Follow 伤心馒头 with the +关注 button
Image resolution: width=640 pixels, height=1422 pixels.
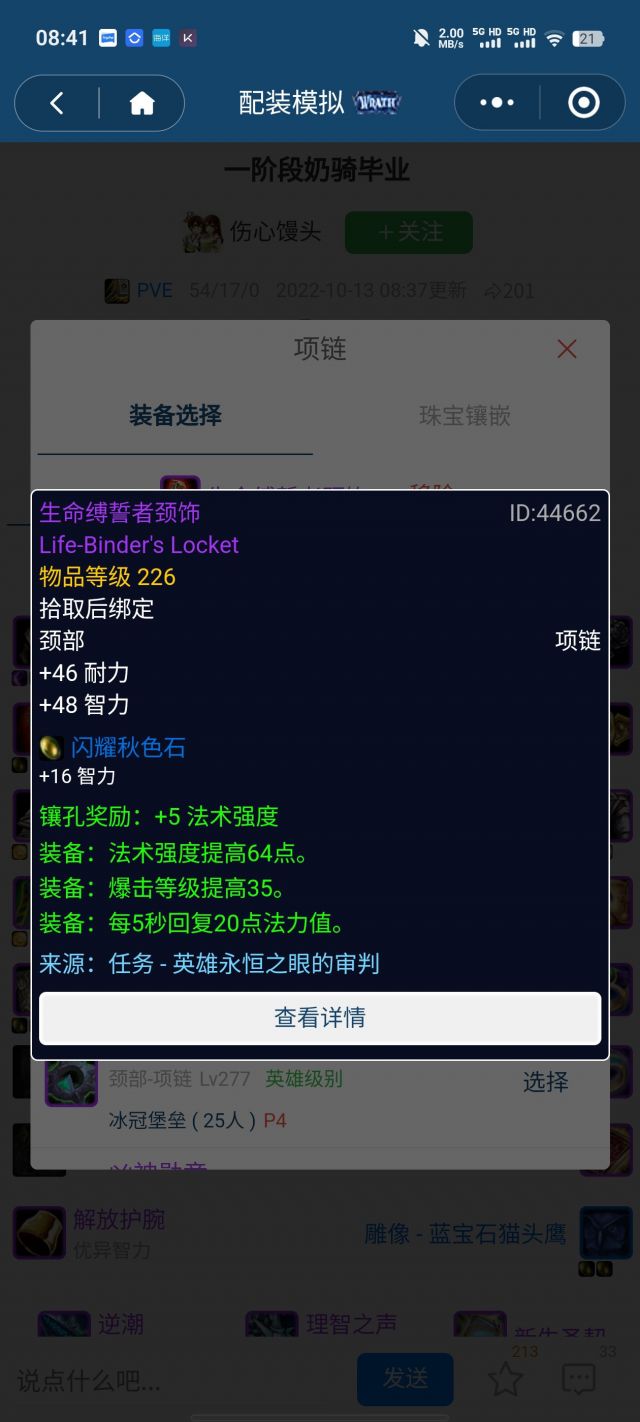(x=408, y=232)
